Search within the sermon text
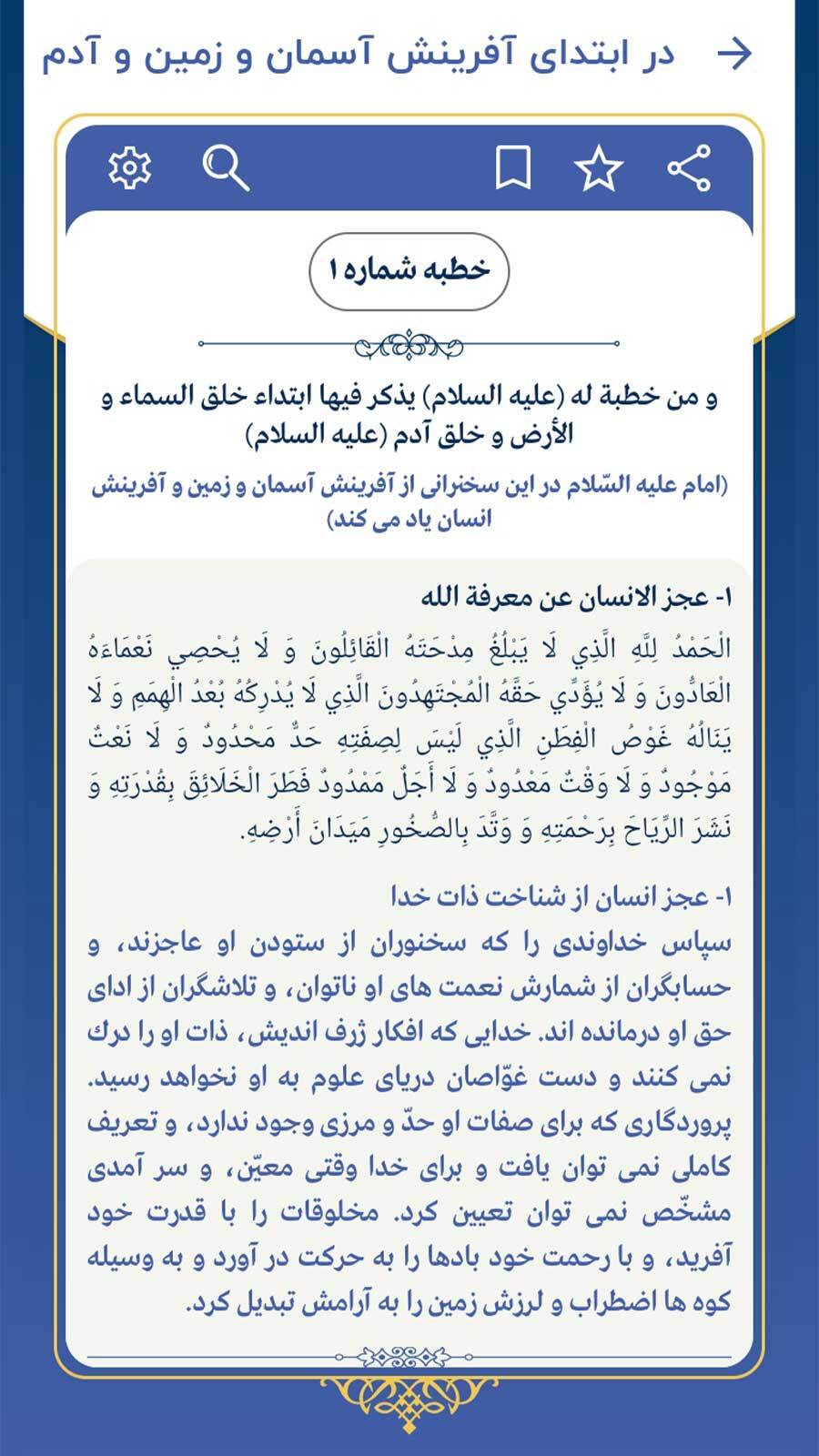This screenshot has width=819, height=1456. [x=225, y=168]
